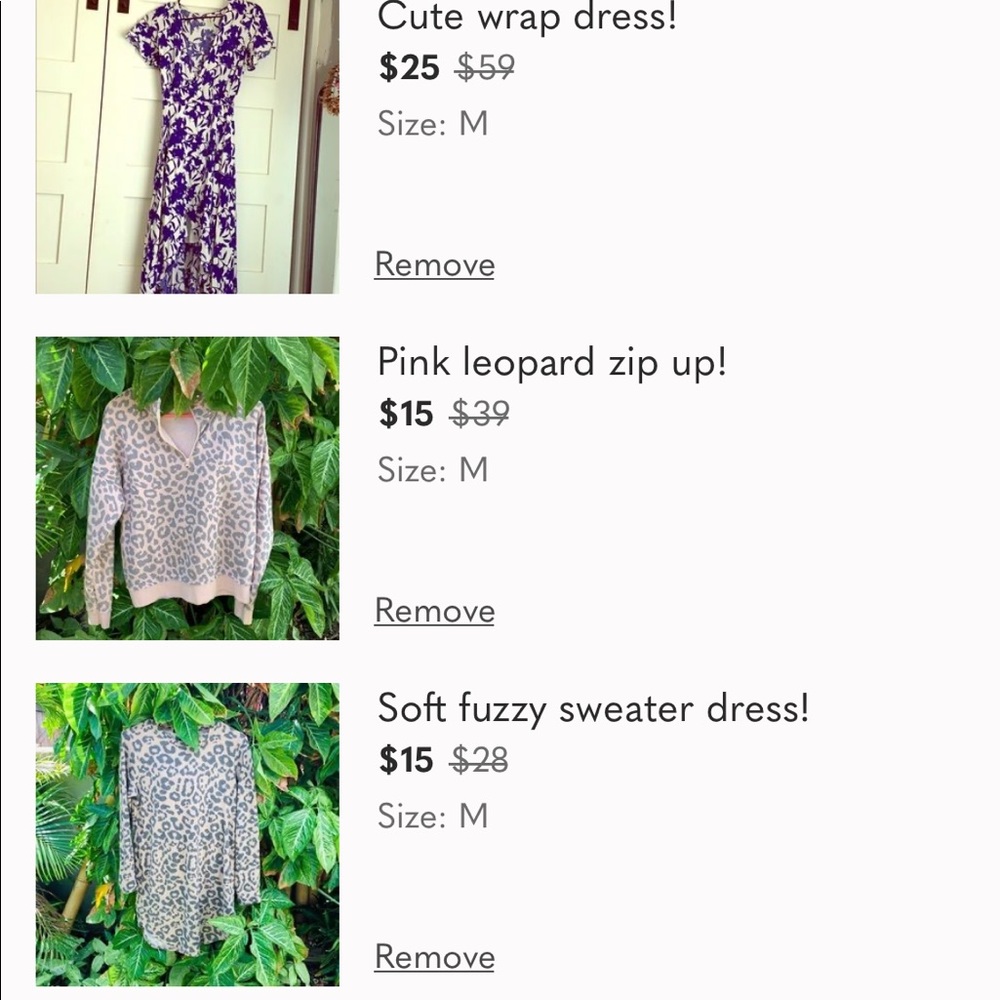The image size is (1000, 1000).
Task: Open the Soft fuzzy sweater dress photo
Action: tap(187, 834)
